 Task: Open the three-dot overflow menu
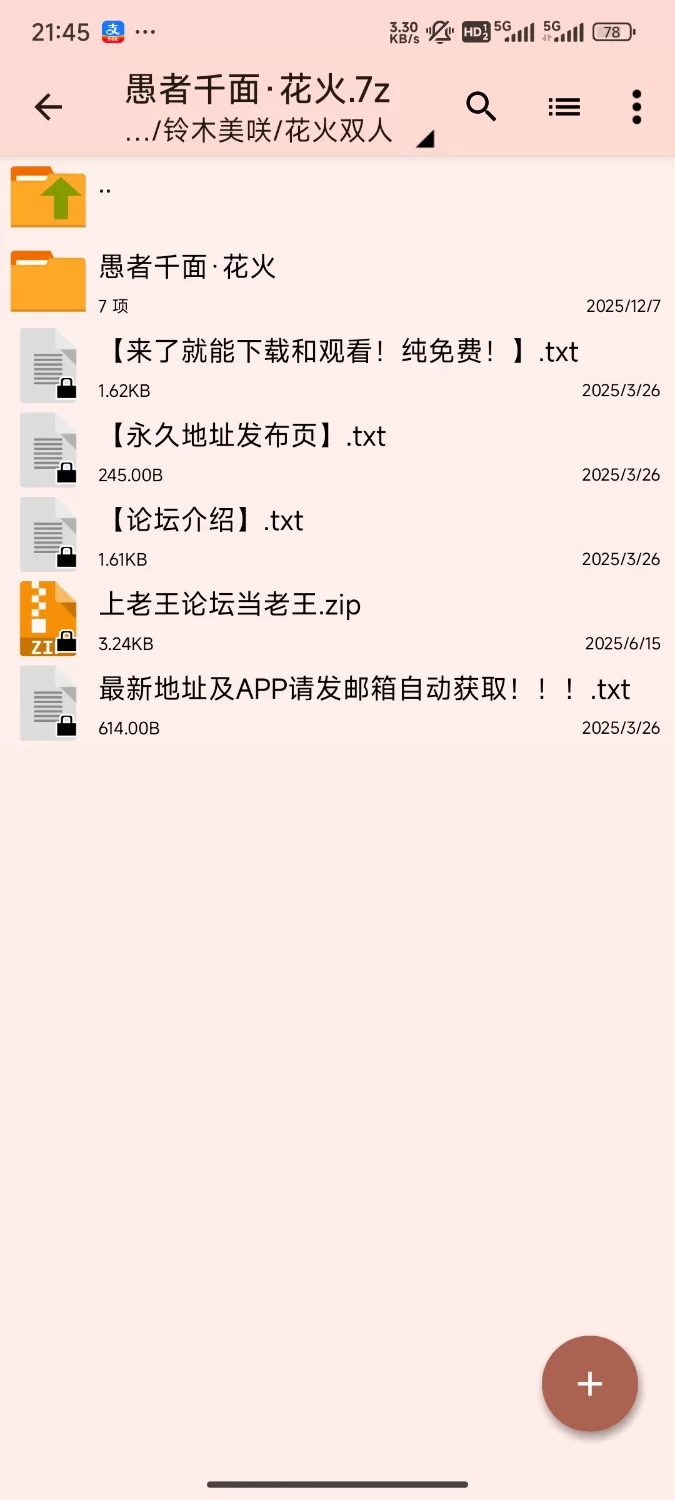coord(636,107)
